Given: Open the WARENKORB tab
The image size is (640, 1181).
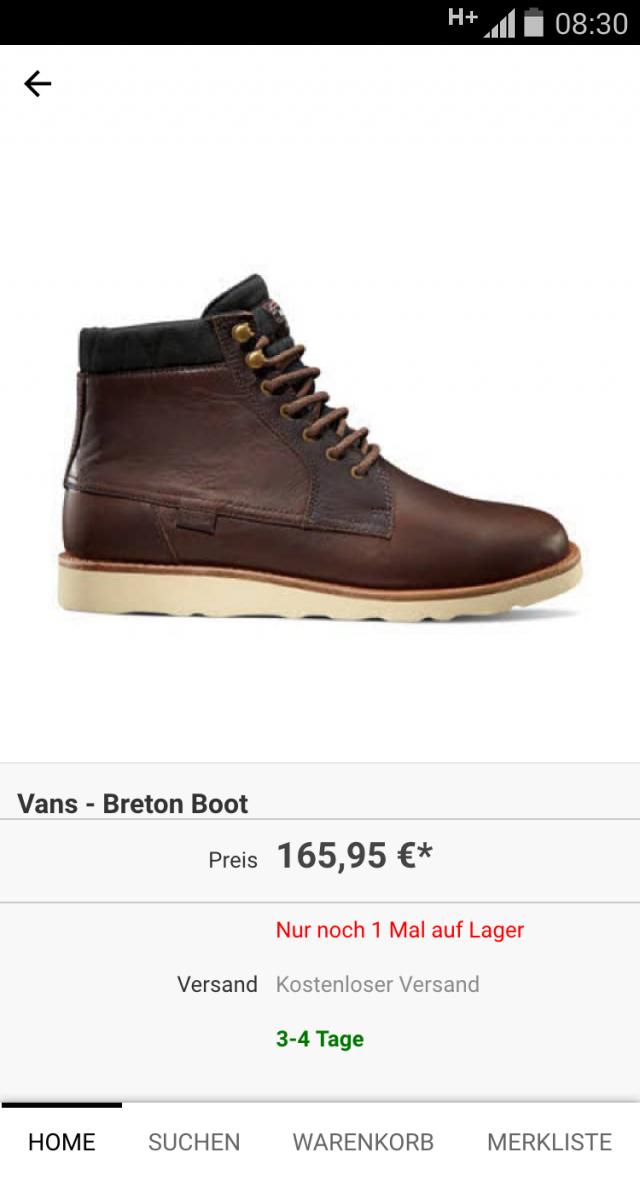Looking at the screenshot, I should (363, 1142).
